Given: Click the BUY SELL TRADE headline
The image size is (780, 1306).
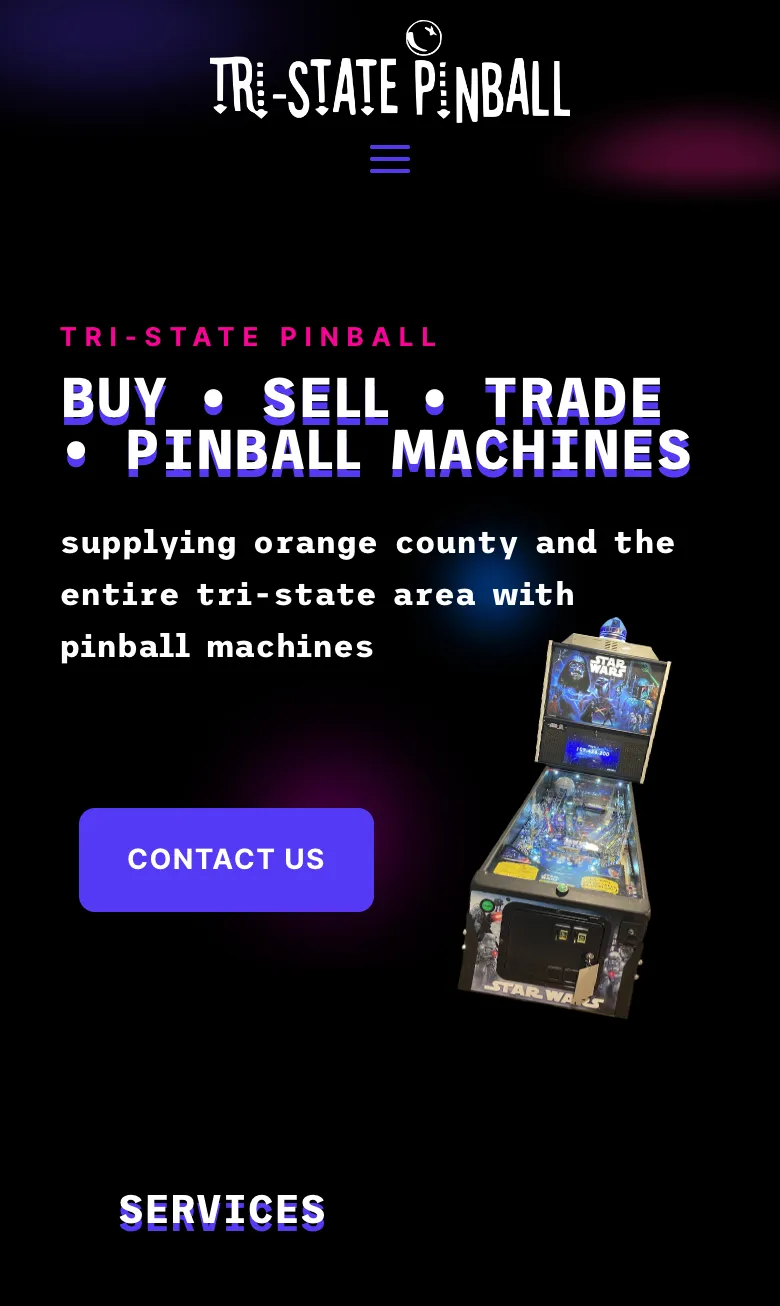Looking at the screenshot, I should click(360, 400).
